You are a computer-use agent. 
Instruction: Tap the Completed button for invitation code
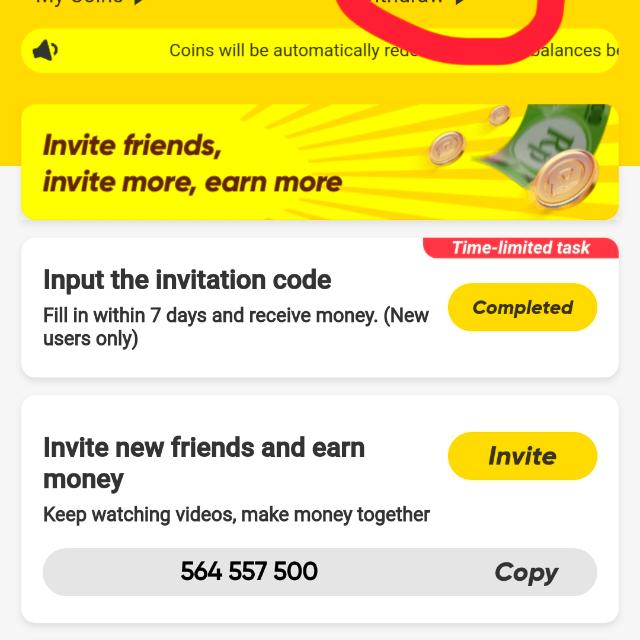[522, 308]
